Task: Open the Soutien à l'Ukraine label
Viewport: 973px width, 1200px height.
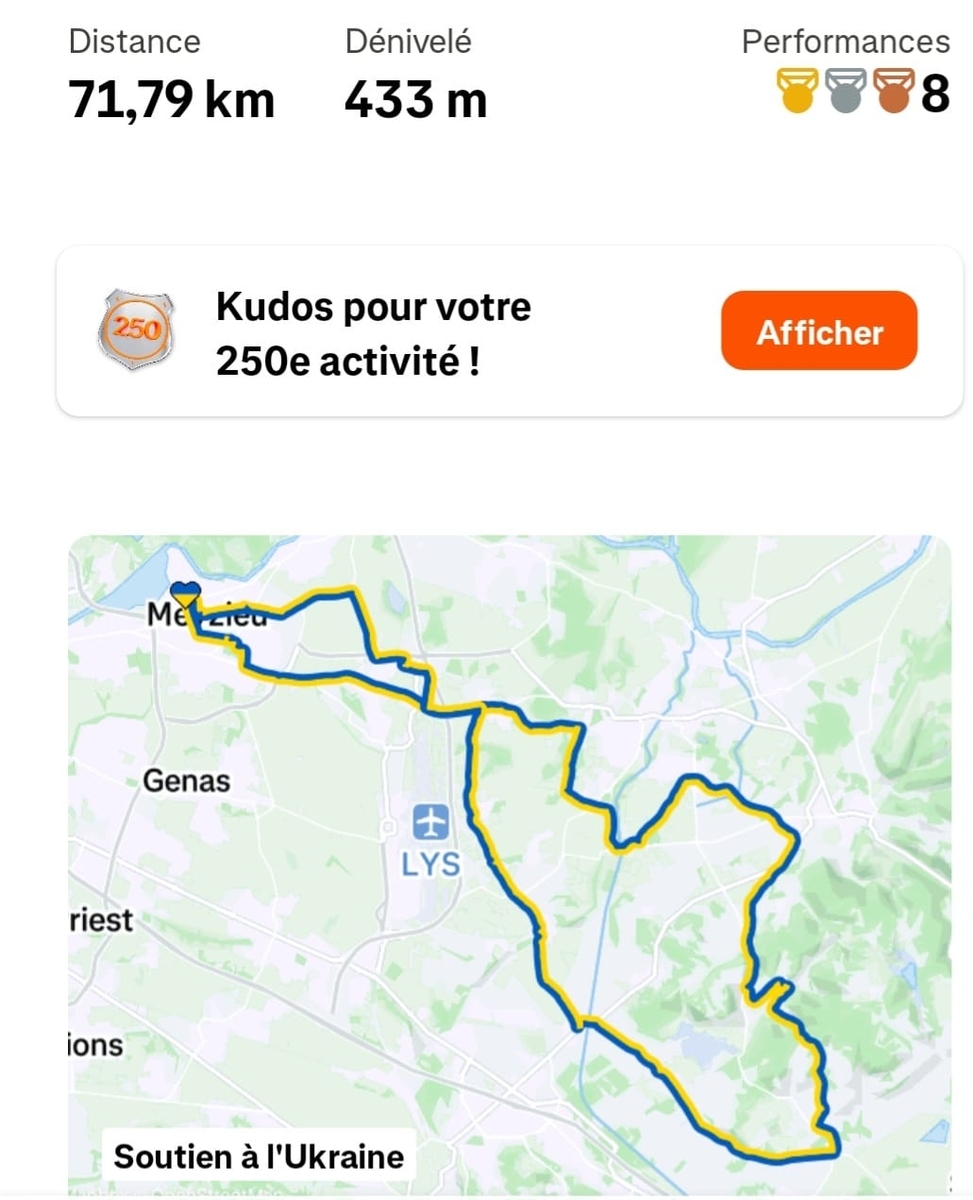Action: [259, 1156]
